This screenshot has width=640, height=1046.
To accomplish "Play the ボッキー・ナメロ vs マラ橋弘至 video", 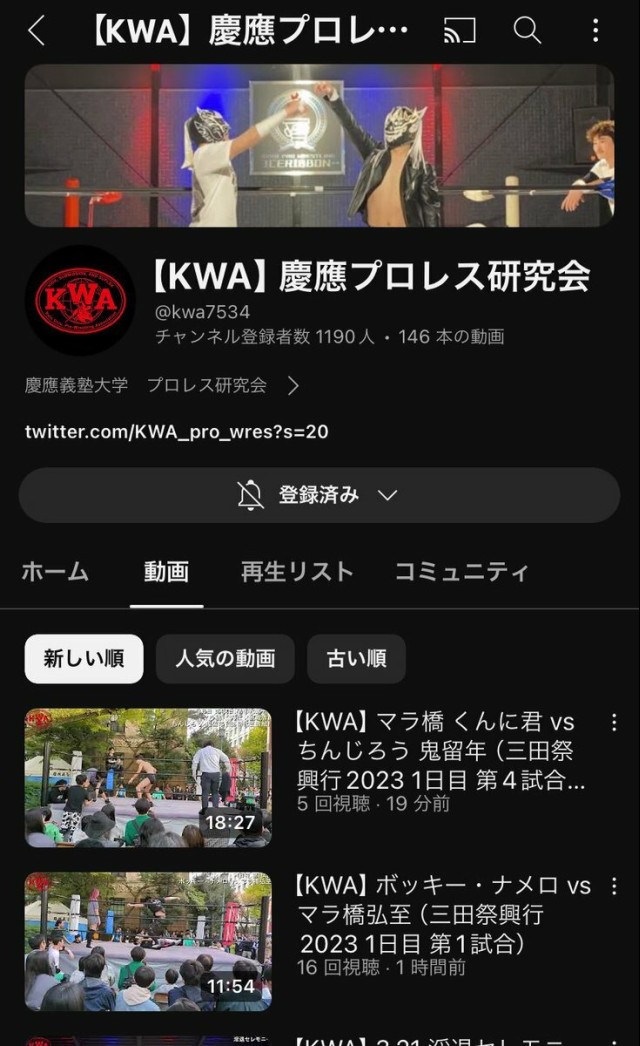I will pyautogui.click(x=148, y=941).
